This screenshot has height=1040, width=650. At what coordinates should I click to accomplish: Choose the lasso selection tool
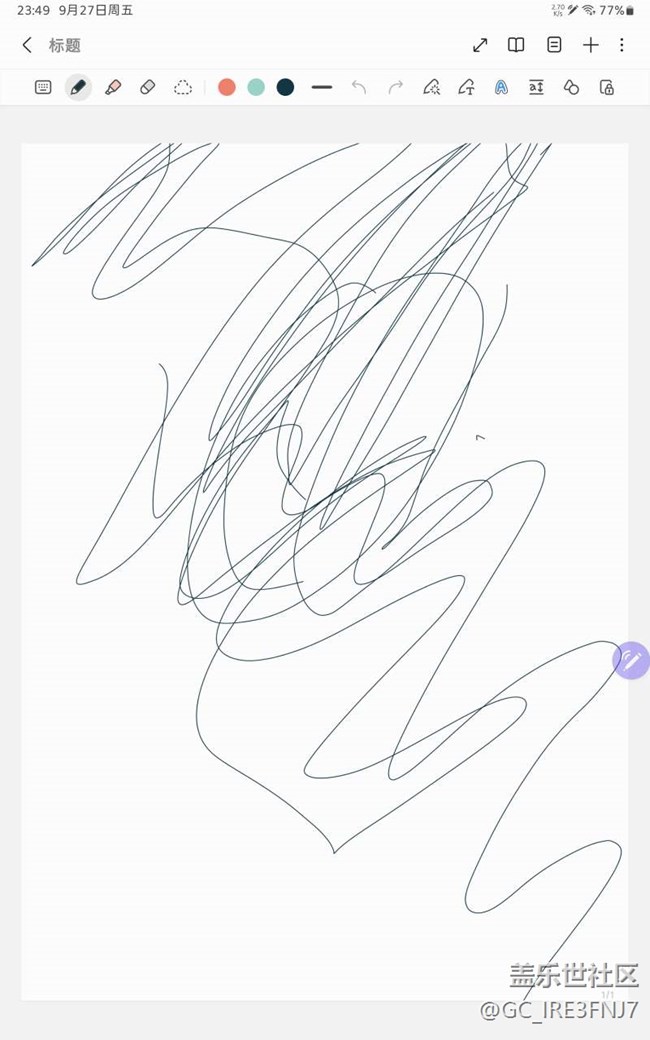point(183,87)
